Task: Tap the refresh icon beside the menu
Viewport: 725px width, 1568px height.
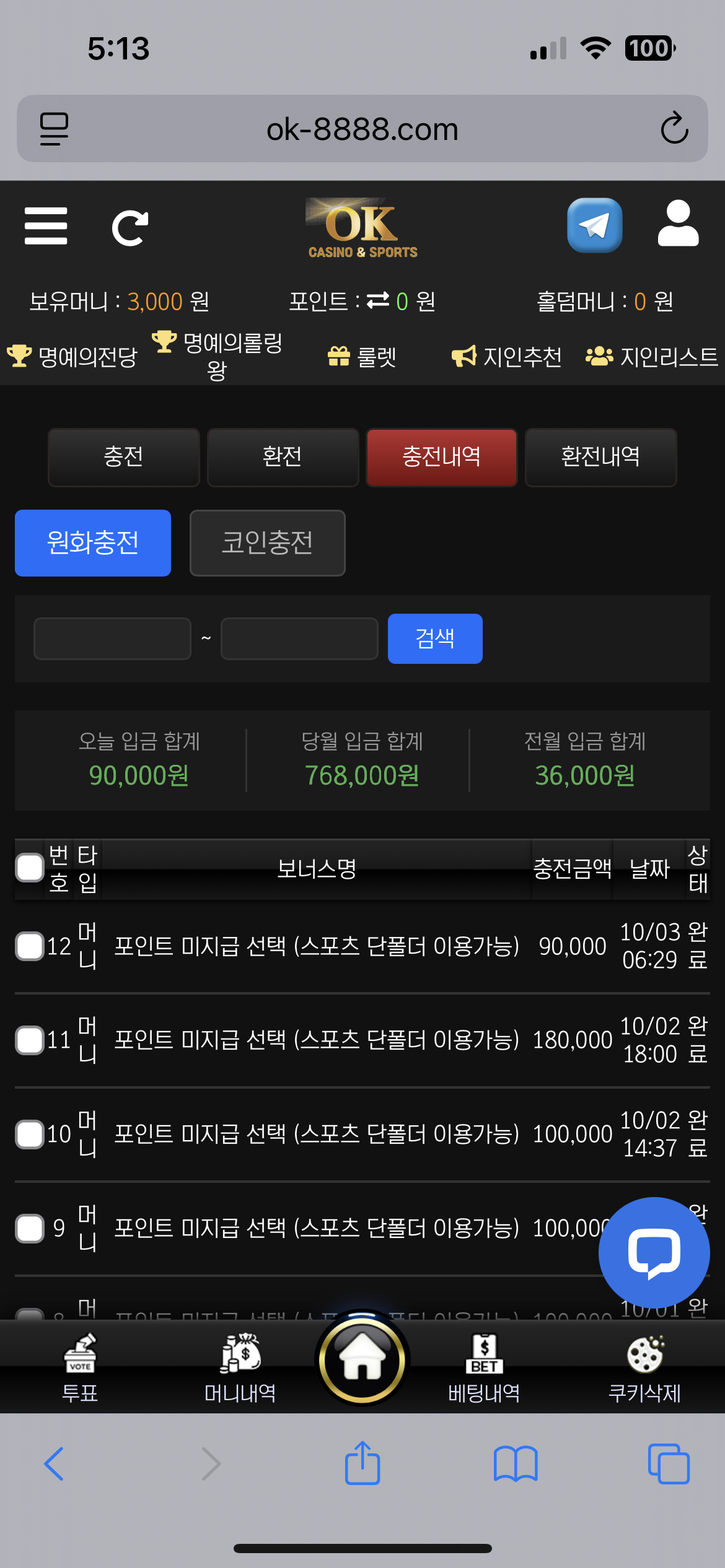Action: click(x=130, y=228)
